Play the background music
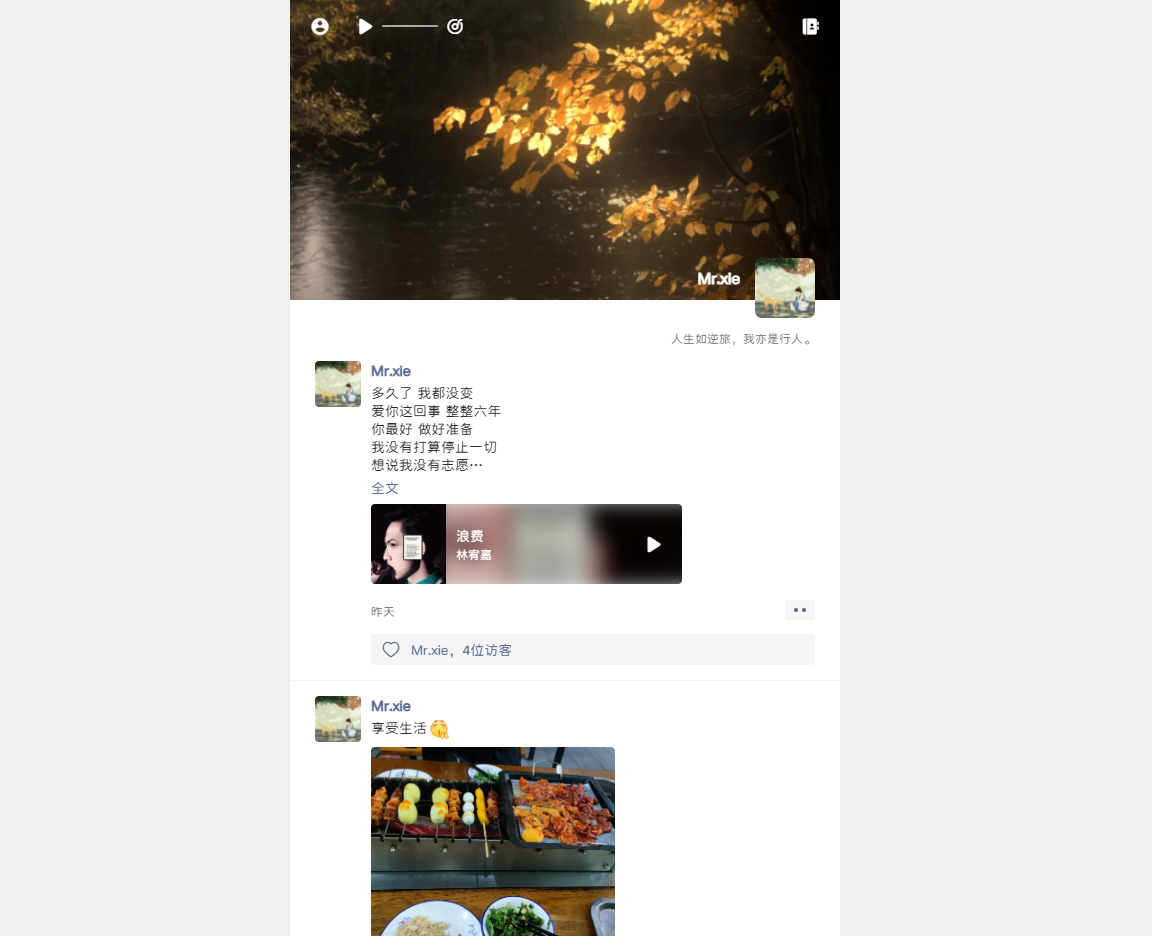 pyautogui.click(x=366, y=27)
